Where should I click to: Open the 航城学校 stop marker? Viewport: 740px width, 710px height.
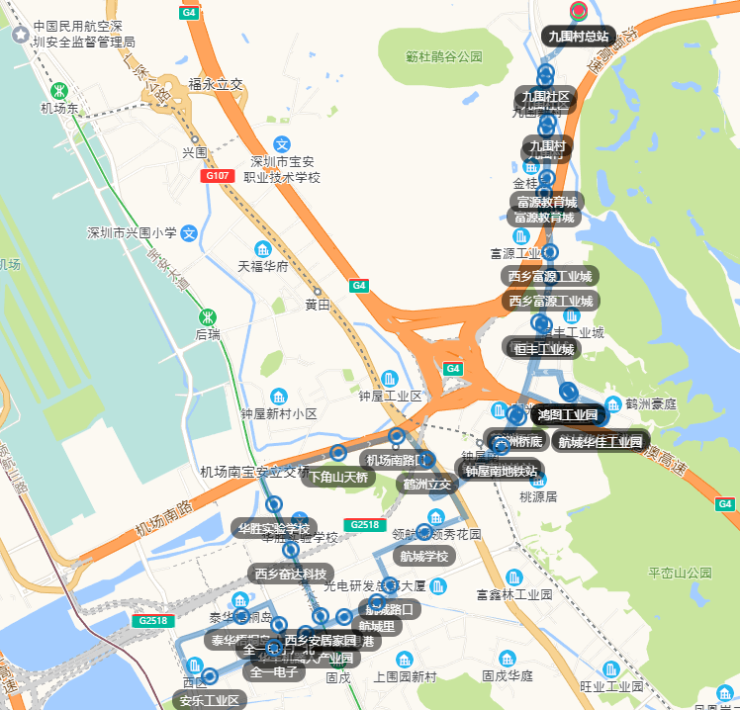(427, 555)
